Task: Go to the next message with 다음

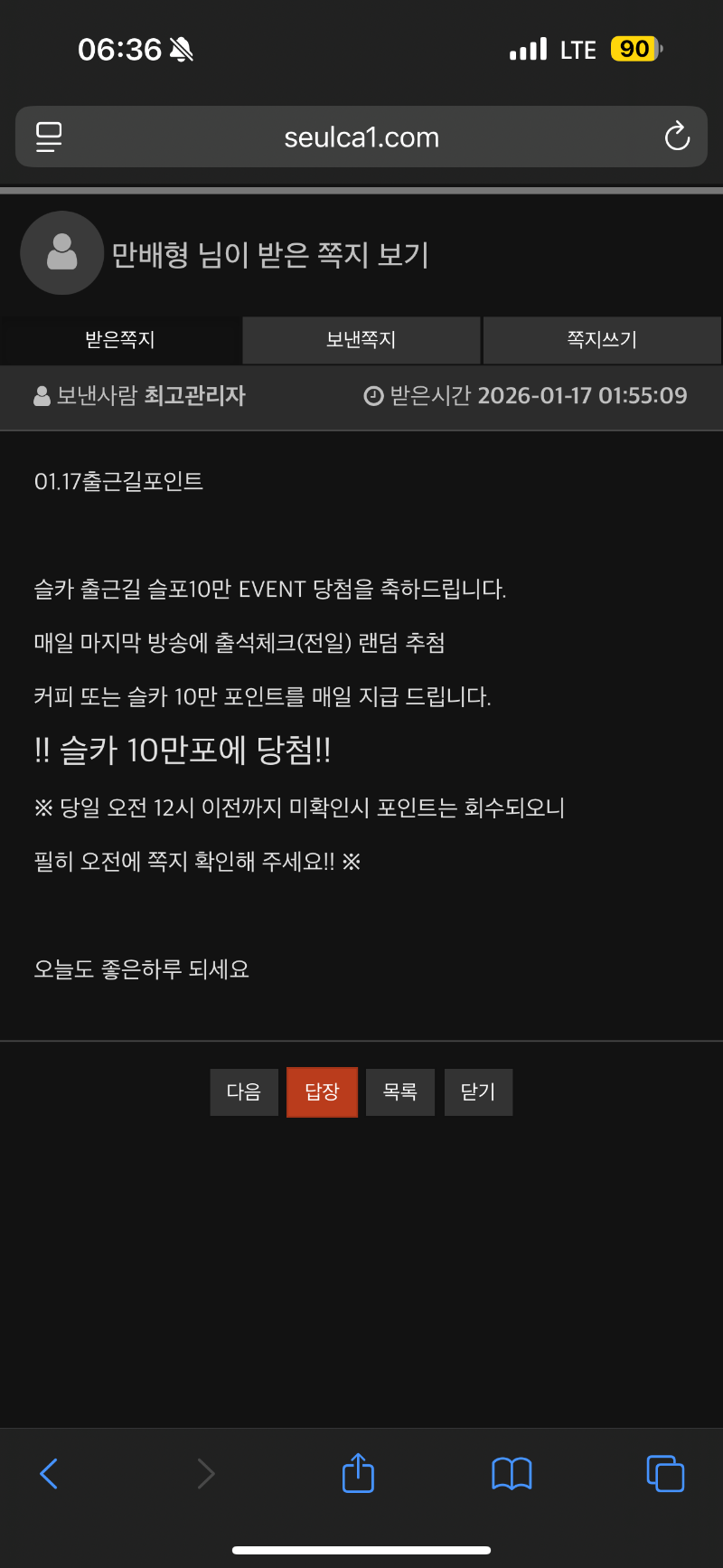Action: (244, 1092)
